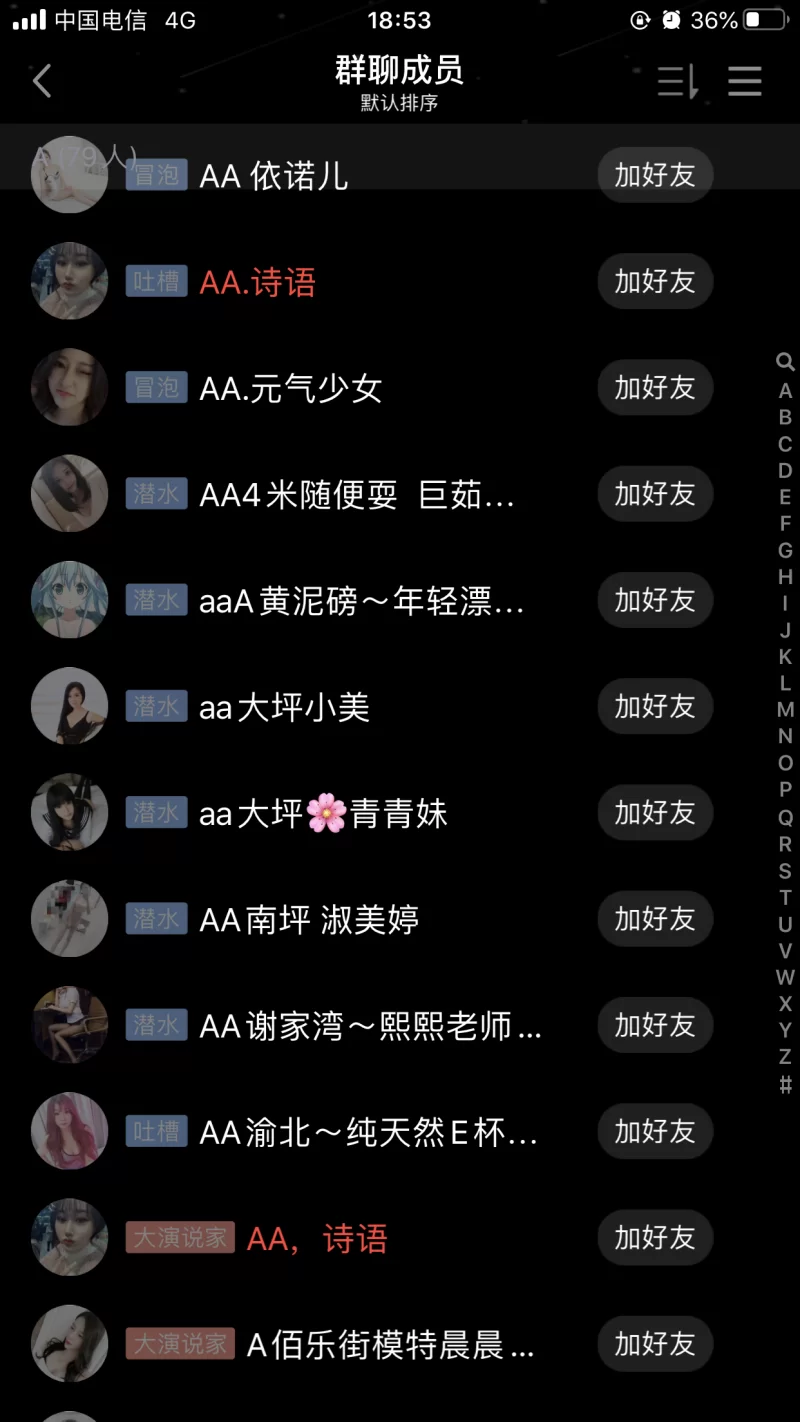
Task: Open the three-line menu icon
Action: (x=745, y=81)
